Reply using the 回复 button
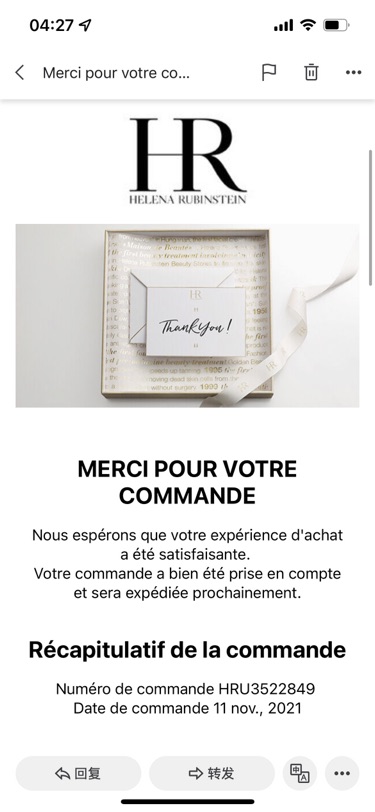The width and height of the screenshot is (375, 812). (x=78, y=773)
